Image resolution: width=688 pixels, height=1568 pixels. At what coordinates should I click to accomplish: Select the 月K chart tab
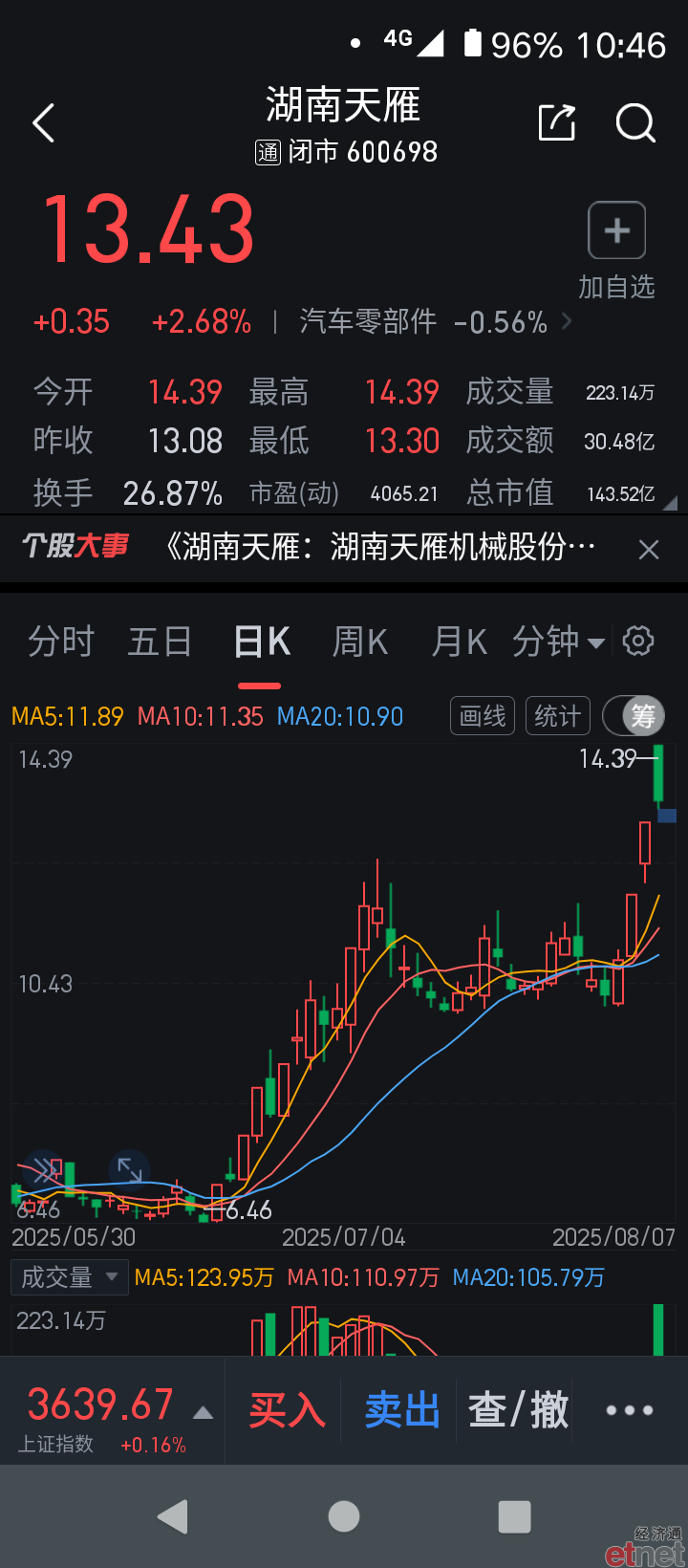[459, 642]
